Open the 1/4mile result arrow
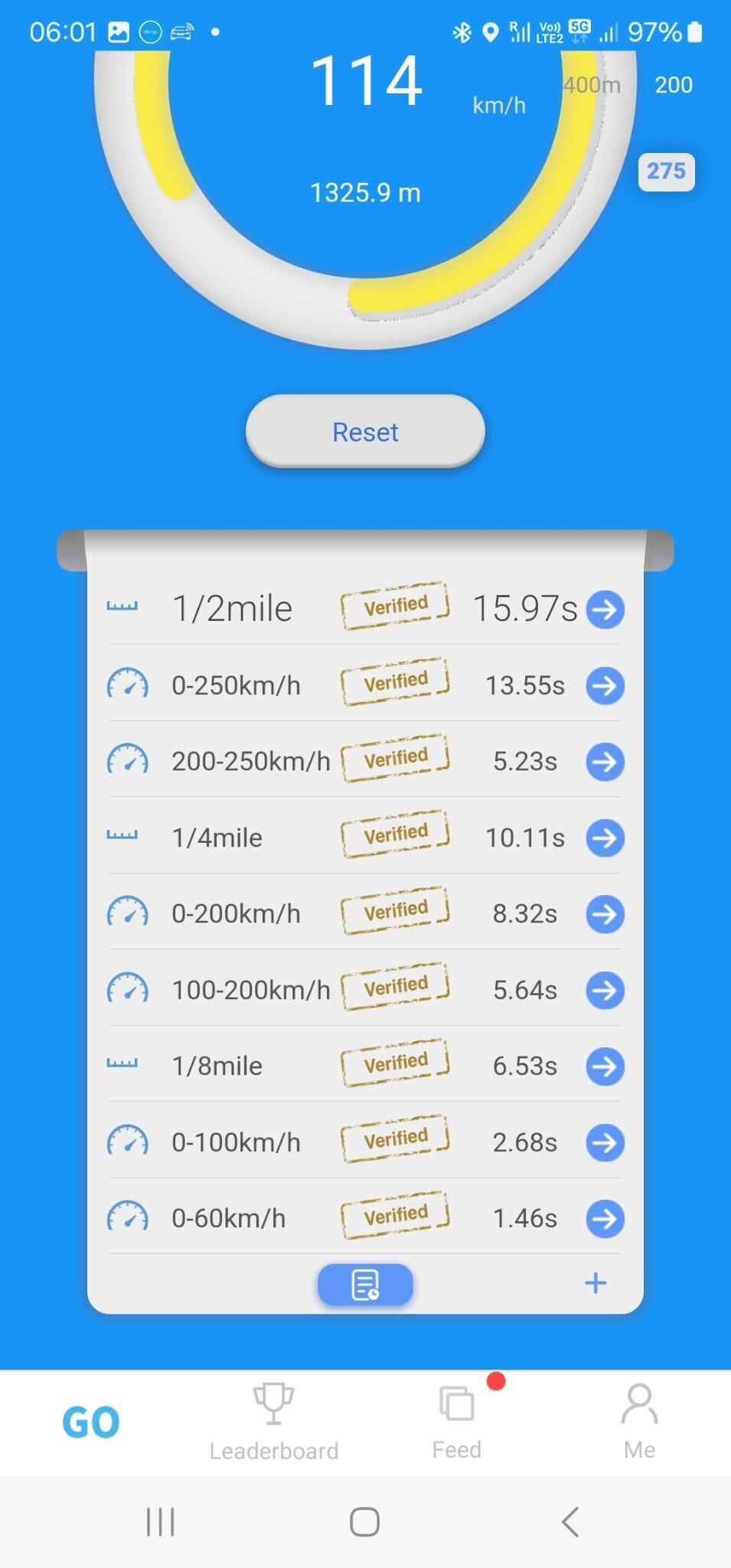The image size is (731, 1568). pyautogui.click(x=605, y=838)
